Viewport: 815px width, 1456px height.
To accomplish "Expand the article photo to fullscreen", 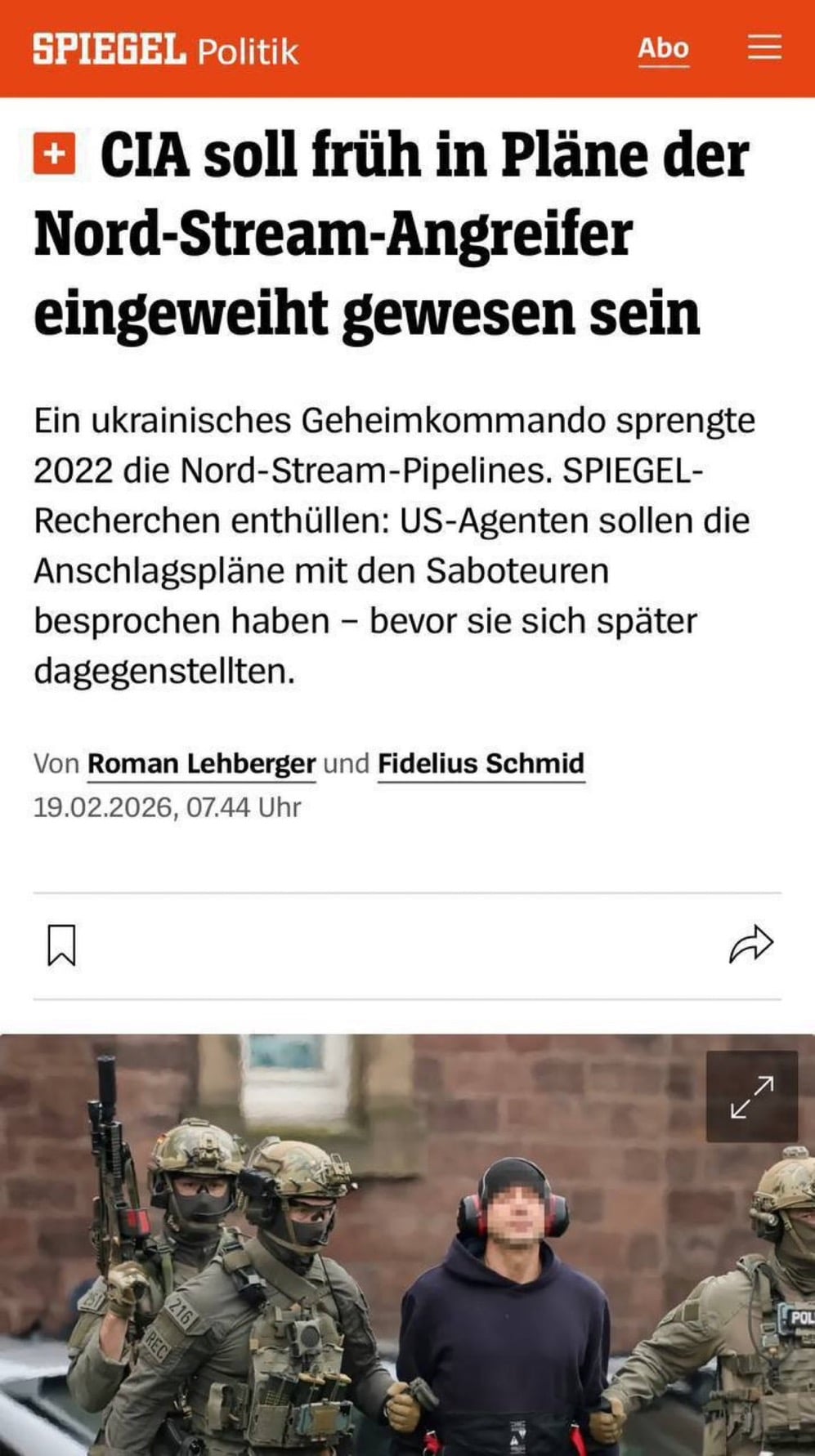I will 751,1096.
